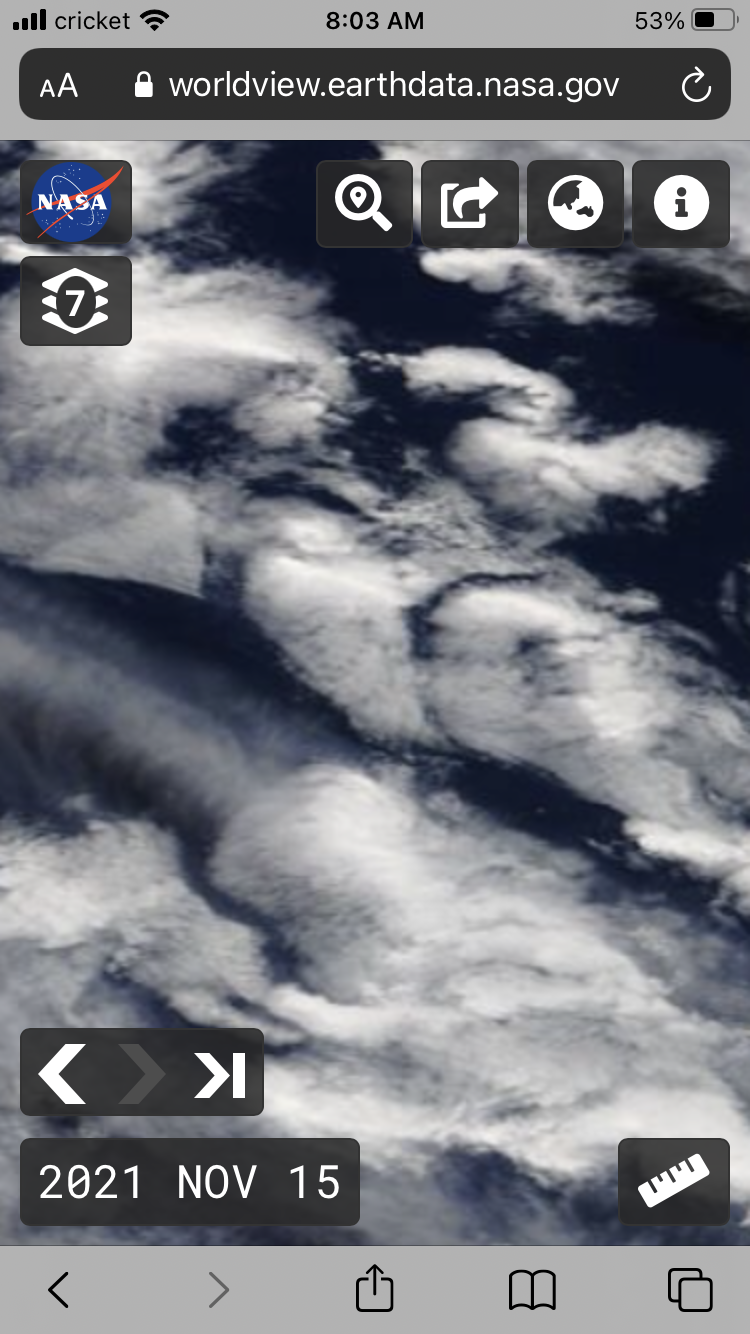This screenshot has width=750, height=1334.
Task: Go to the previous day
Action: 62,1073
